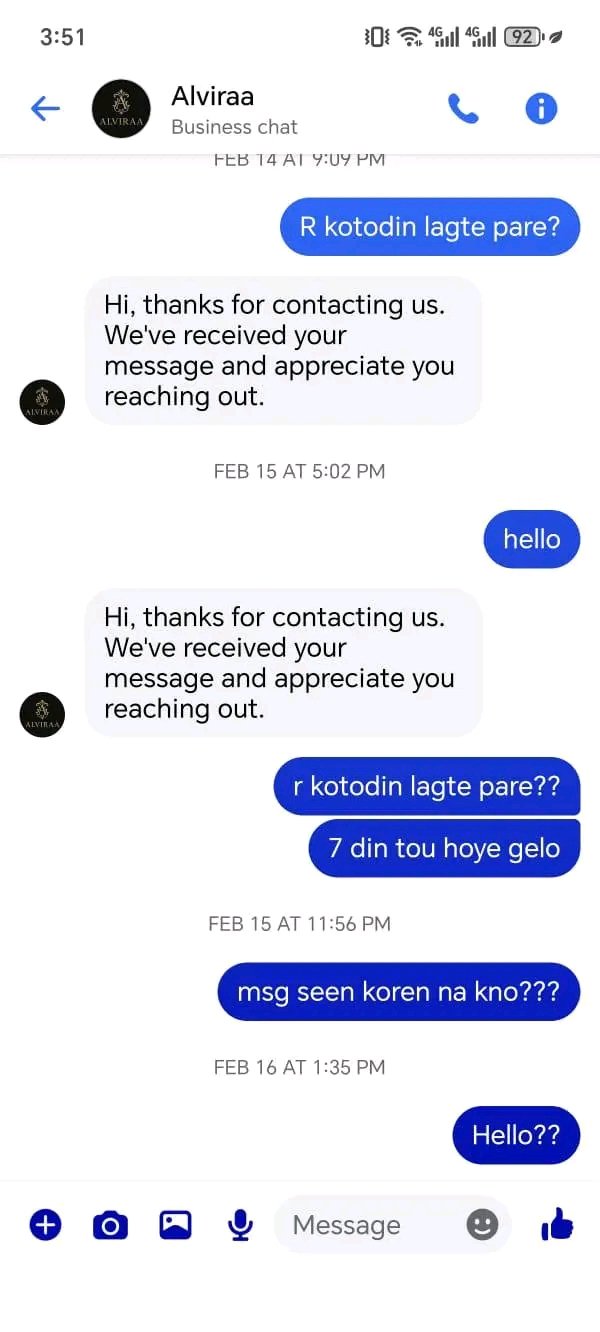Open the emoji picker
Screen dimensions: 600x1332
(x=482, y=1224)
